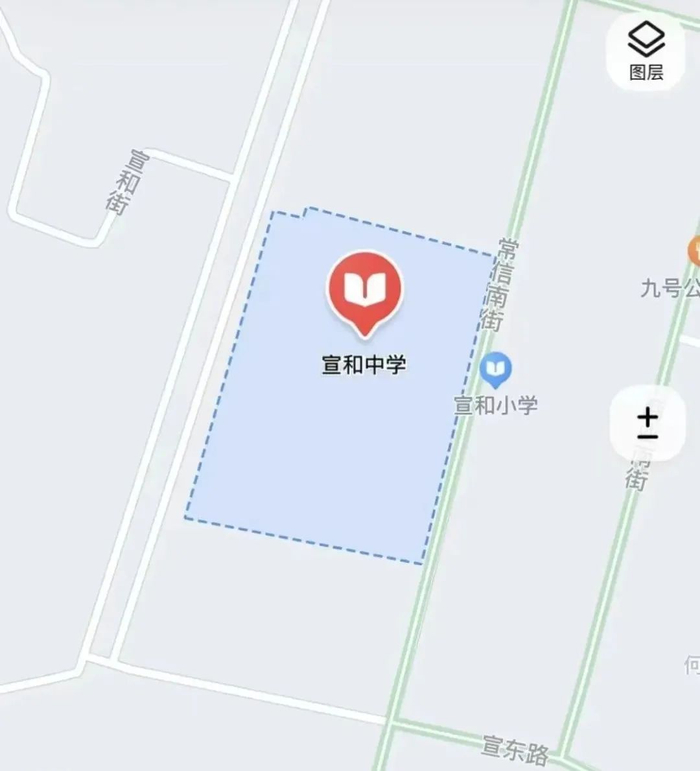Open the blue 宣和小学 marker
The height and width of the screenshot is (771, 700).
(496, 370)
